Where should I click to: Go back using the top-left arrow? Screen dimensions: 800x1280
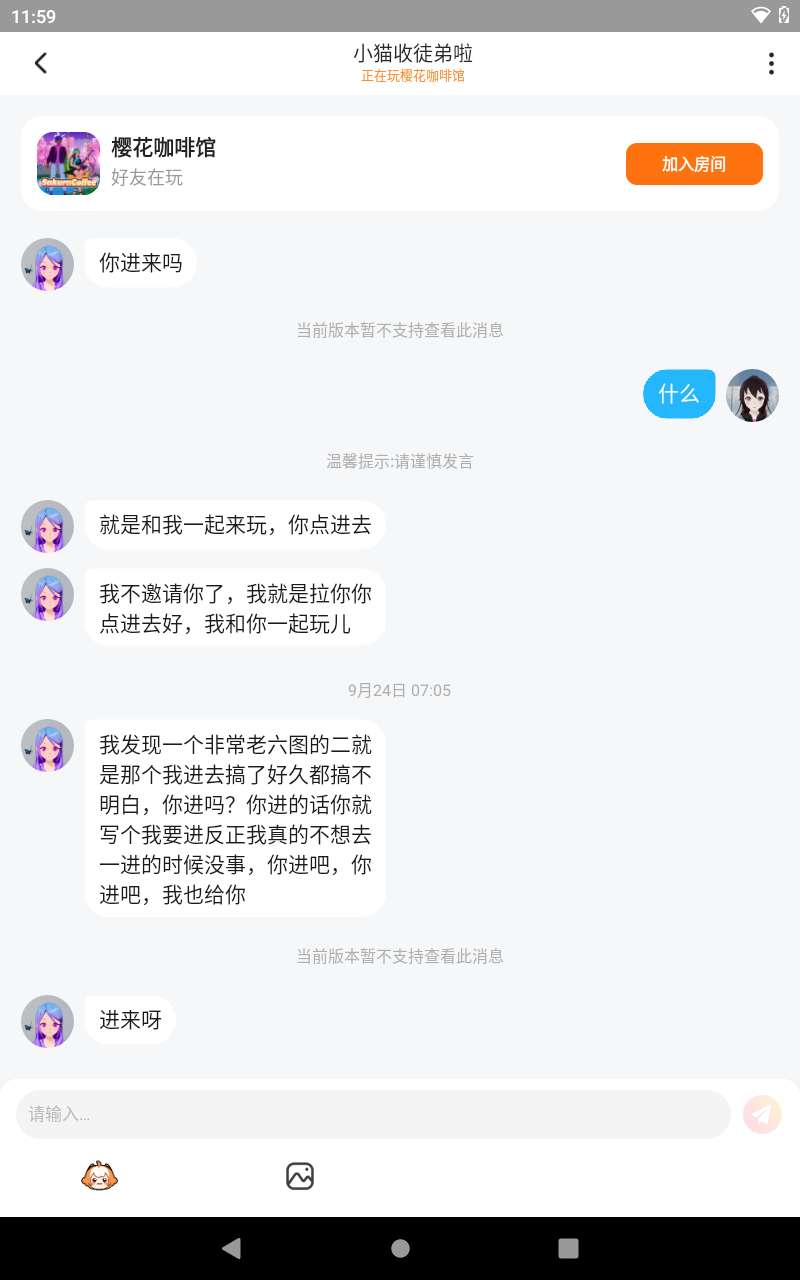(40, 63)
